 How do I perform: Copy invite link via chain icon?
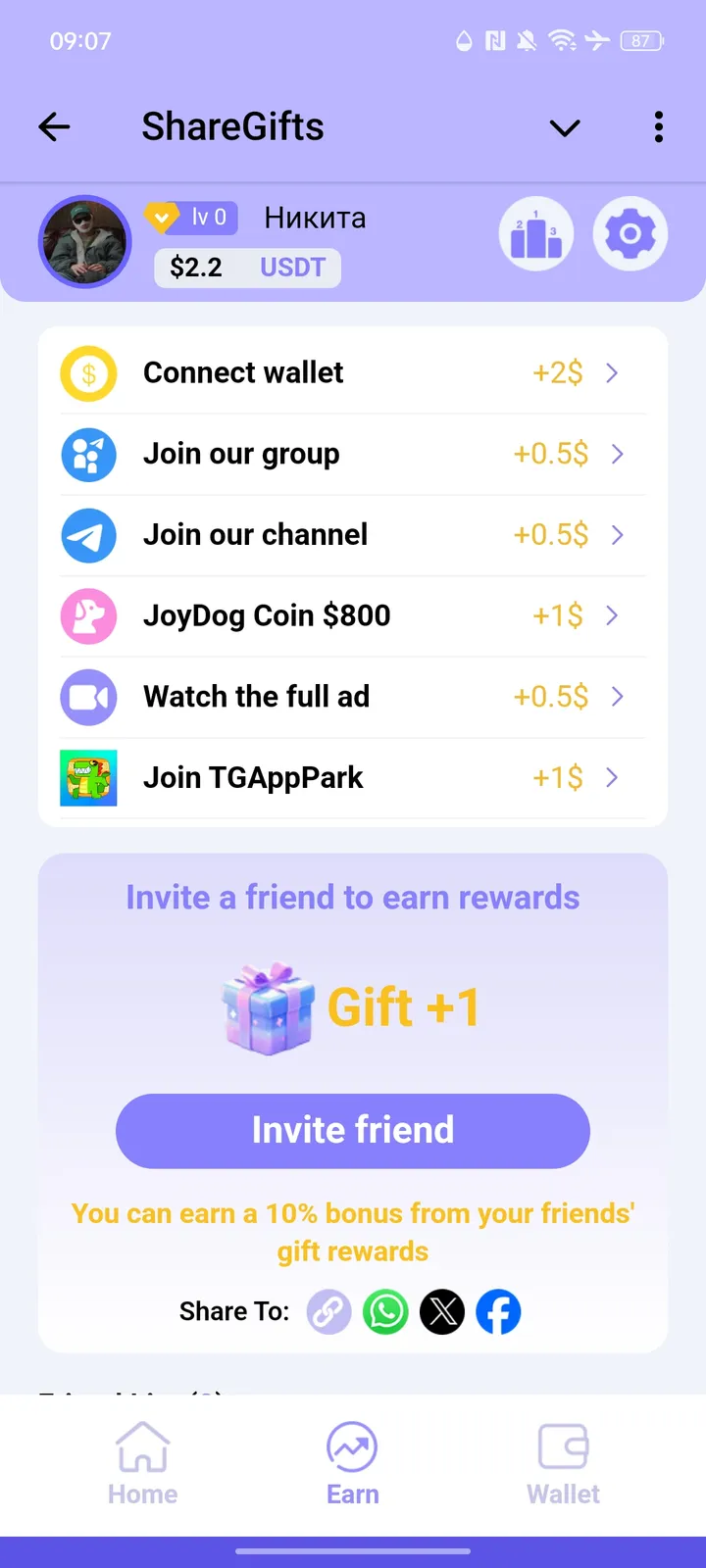pyautogui.click(x=329, y=1311)
